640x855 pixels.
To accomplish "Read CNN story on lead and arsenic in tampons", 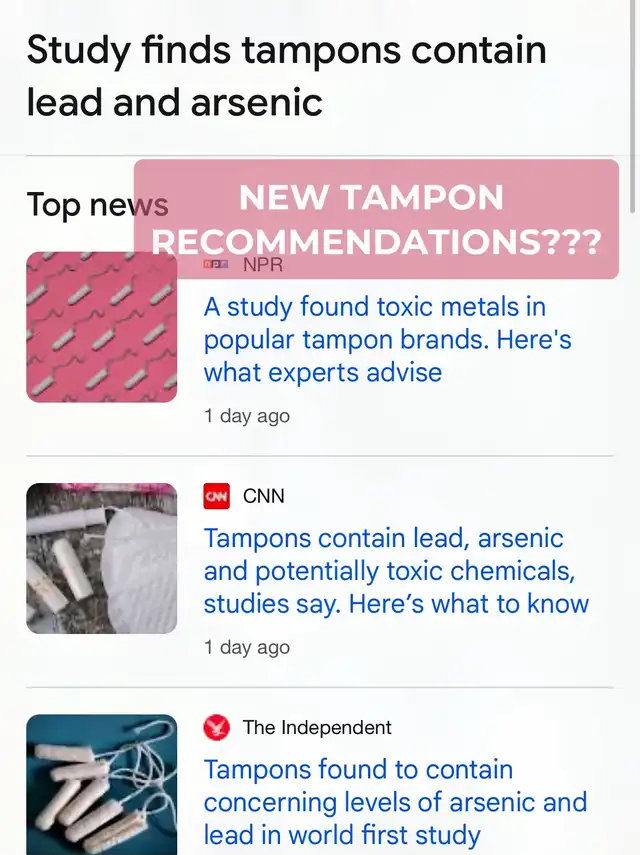I will tap(396, 571).
